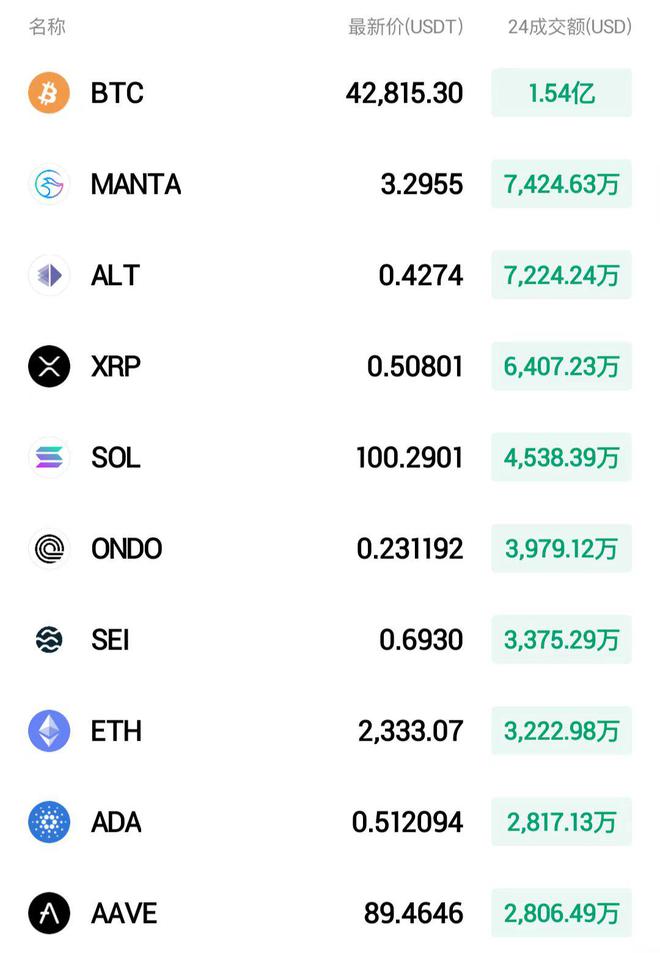Open the BTC market row
This screenshot has width=660, height=953.
click(x=117, y=94)
